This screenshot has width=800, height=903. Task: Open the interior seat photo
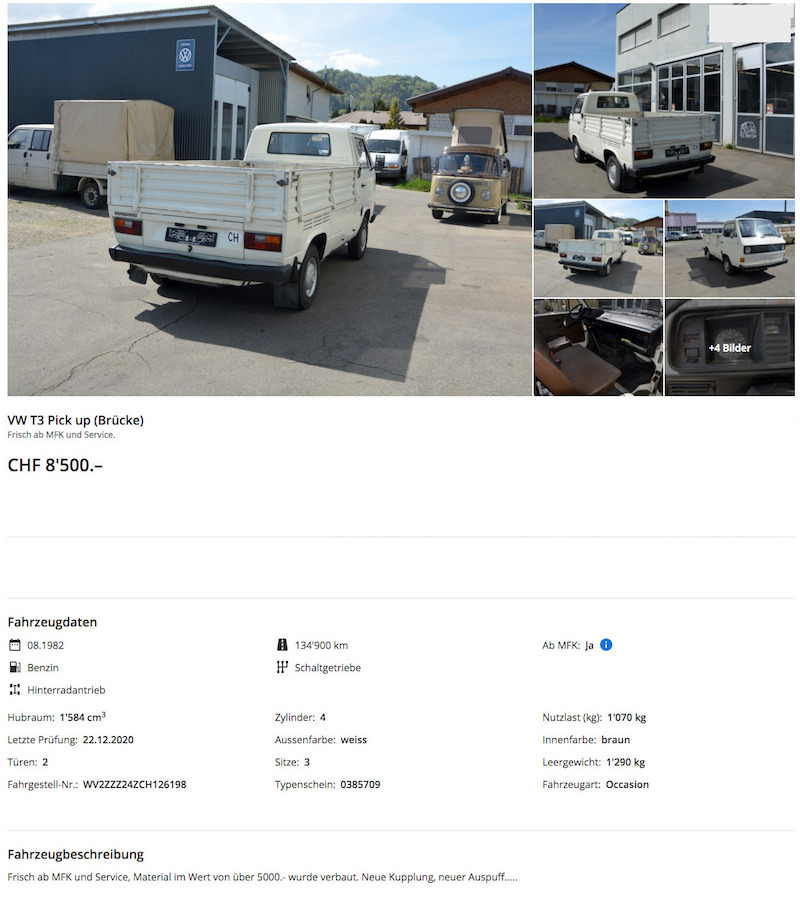coord(598,347)
